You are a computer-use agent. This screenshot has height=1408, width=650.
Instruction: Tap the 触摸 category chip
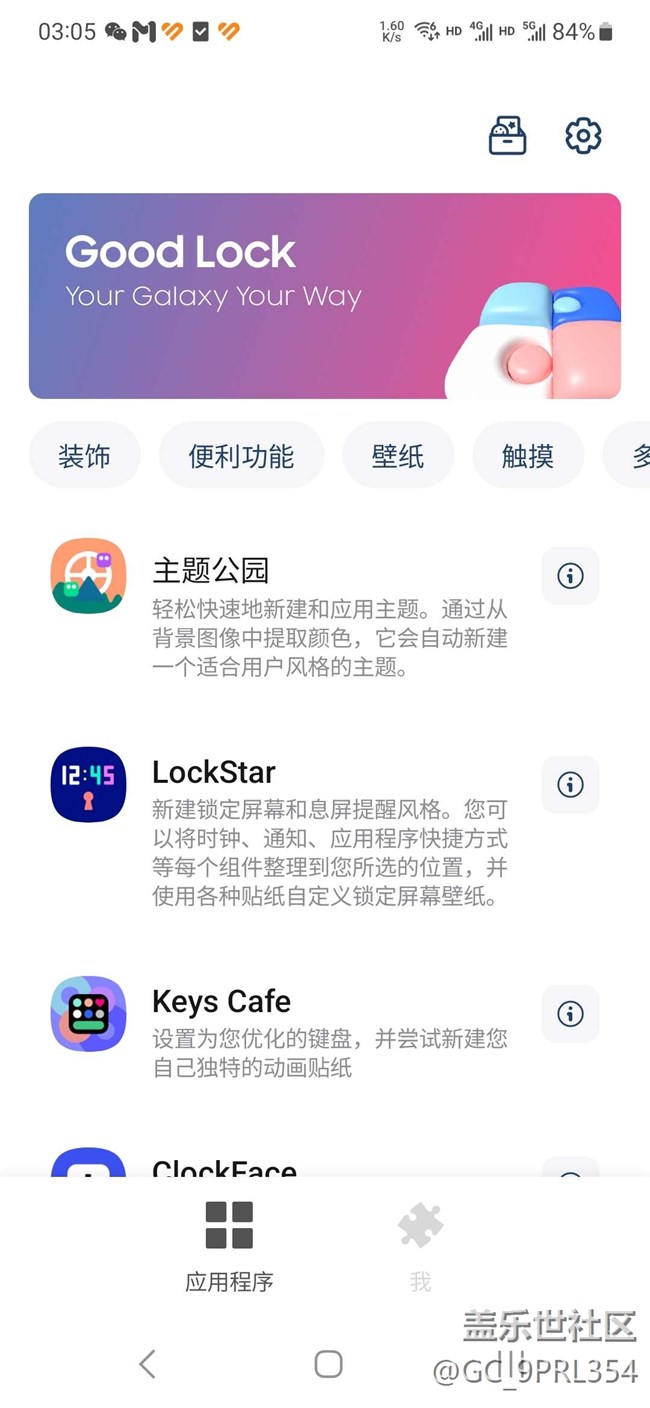tap(528, 456)
